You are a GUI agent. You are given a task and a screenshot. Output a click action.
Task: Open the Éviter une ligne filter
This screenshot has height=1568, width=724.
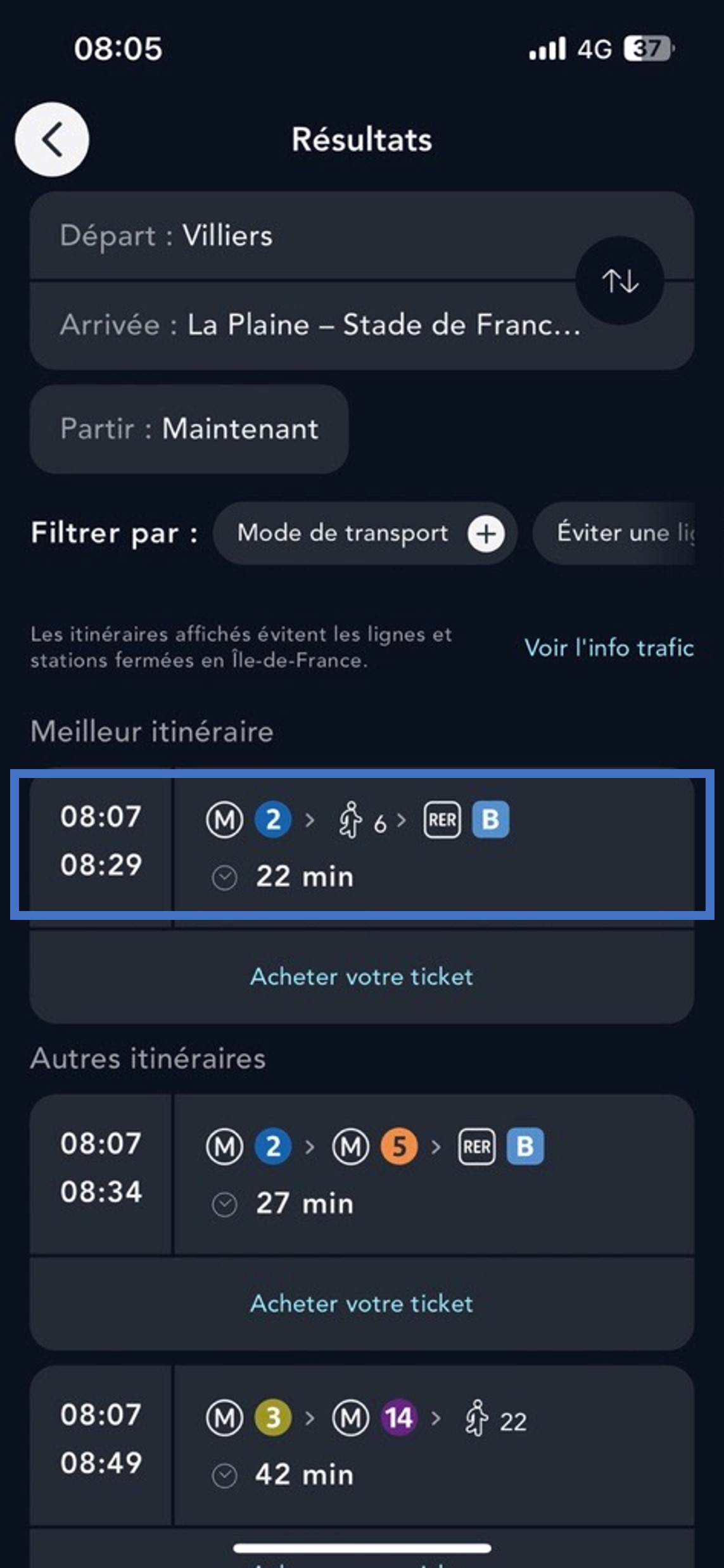pos(627,533)
